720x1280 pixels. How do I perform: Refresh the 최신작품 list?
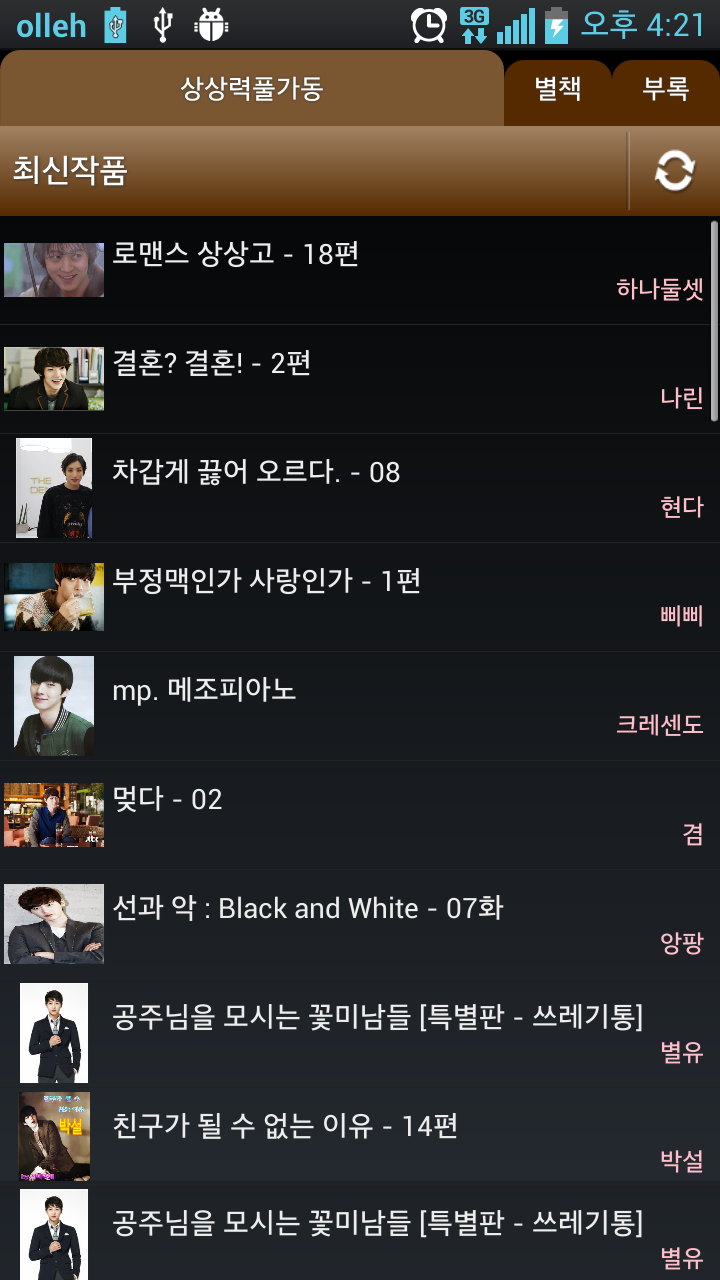pyautogui.click(x=674, y=171)
